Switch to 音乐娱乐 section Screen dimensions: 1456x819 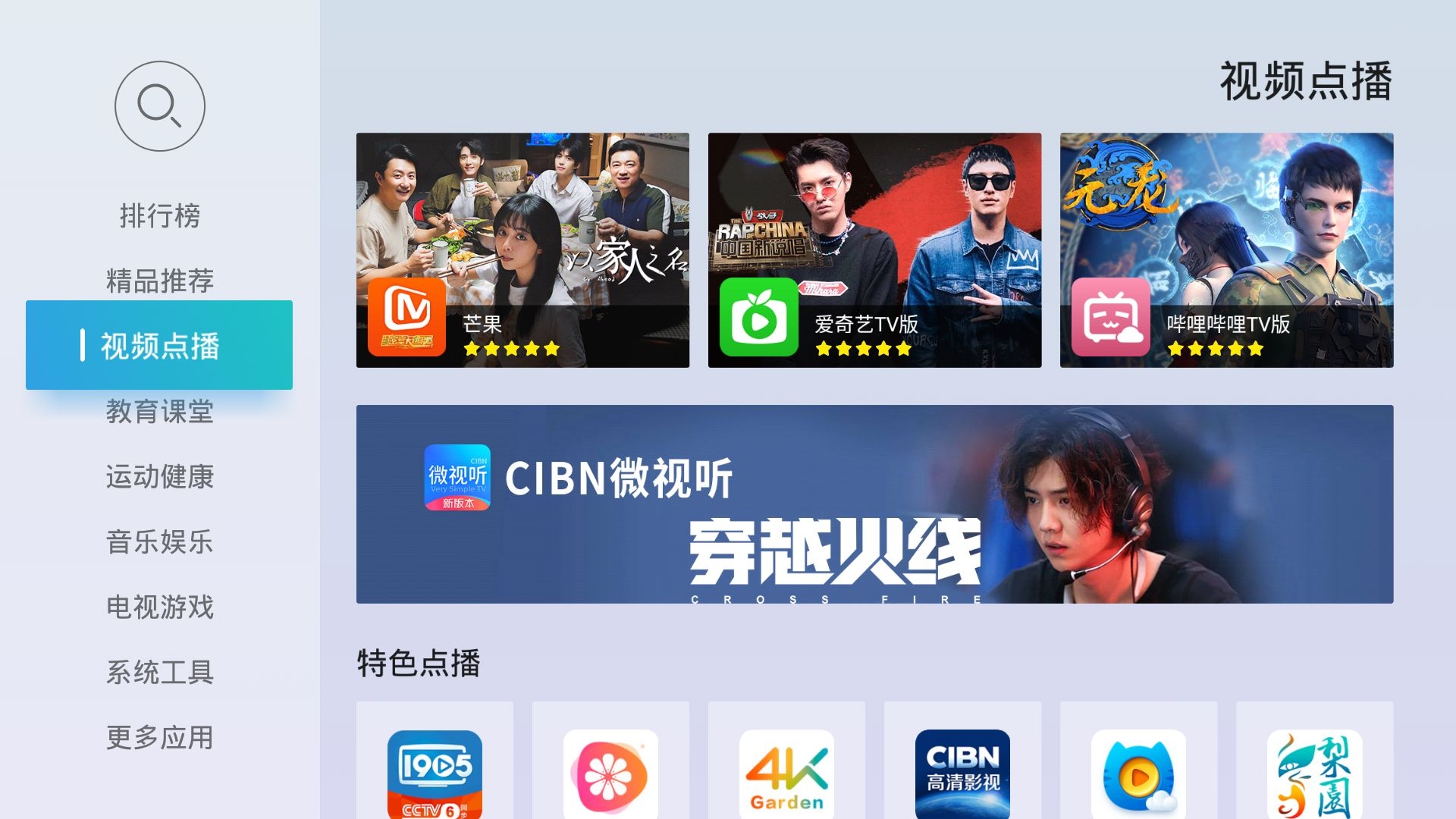click(x=159, y=541)
